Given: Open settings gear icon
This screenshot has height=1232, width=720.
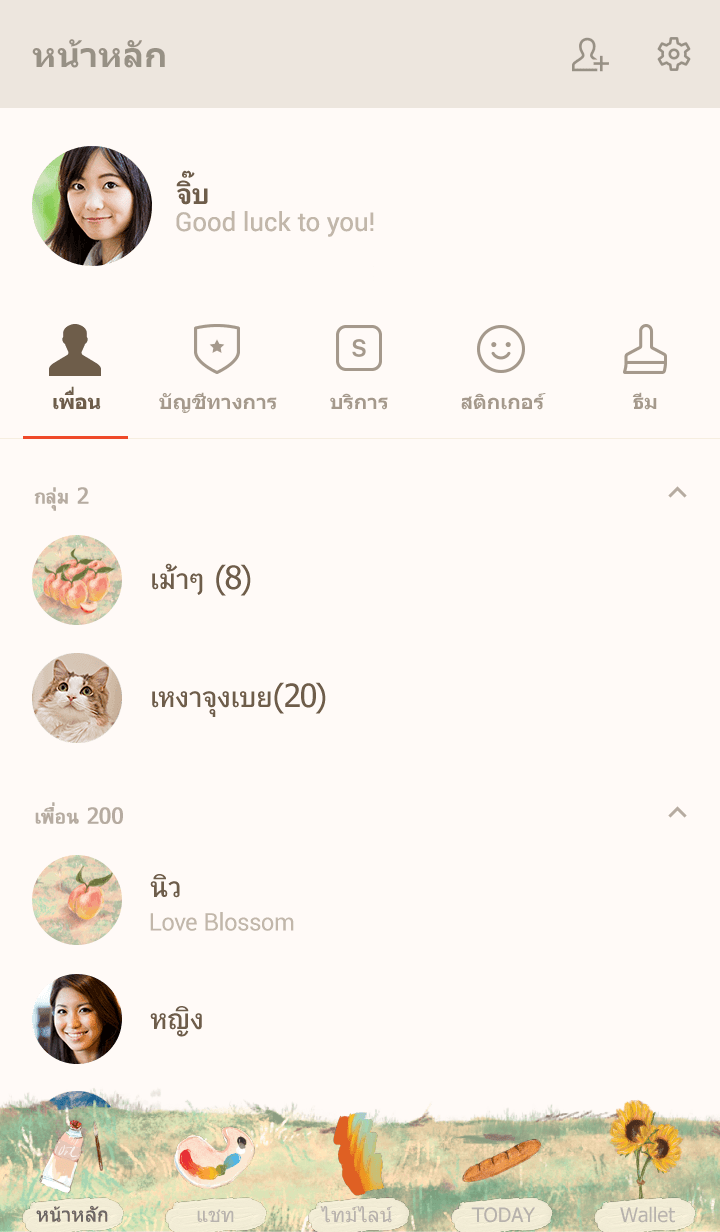Looking at the screenshot, I should point(674,55).
